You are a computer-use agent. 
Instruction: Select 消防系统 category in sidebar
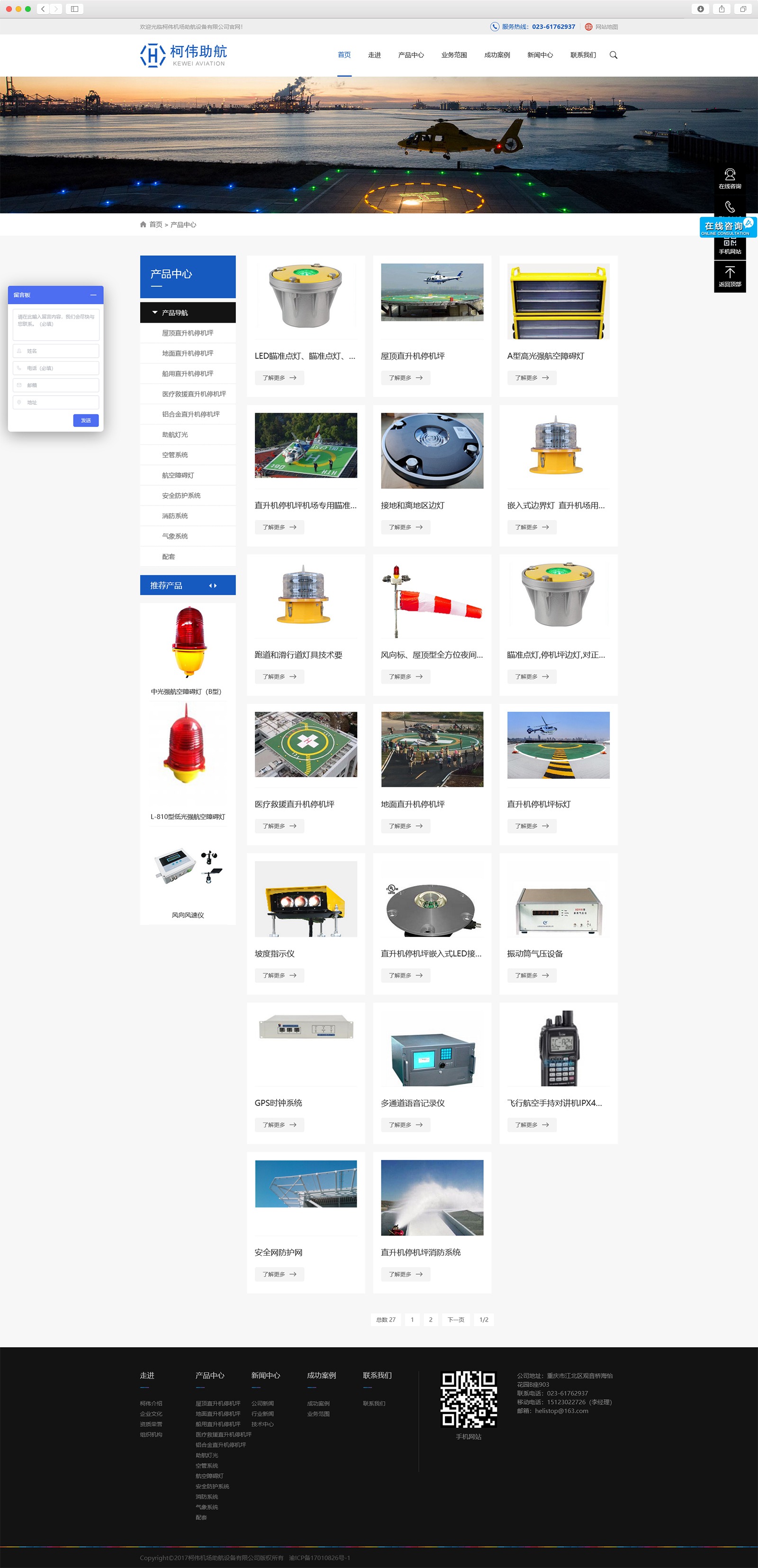[x=175, y=516]
